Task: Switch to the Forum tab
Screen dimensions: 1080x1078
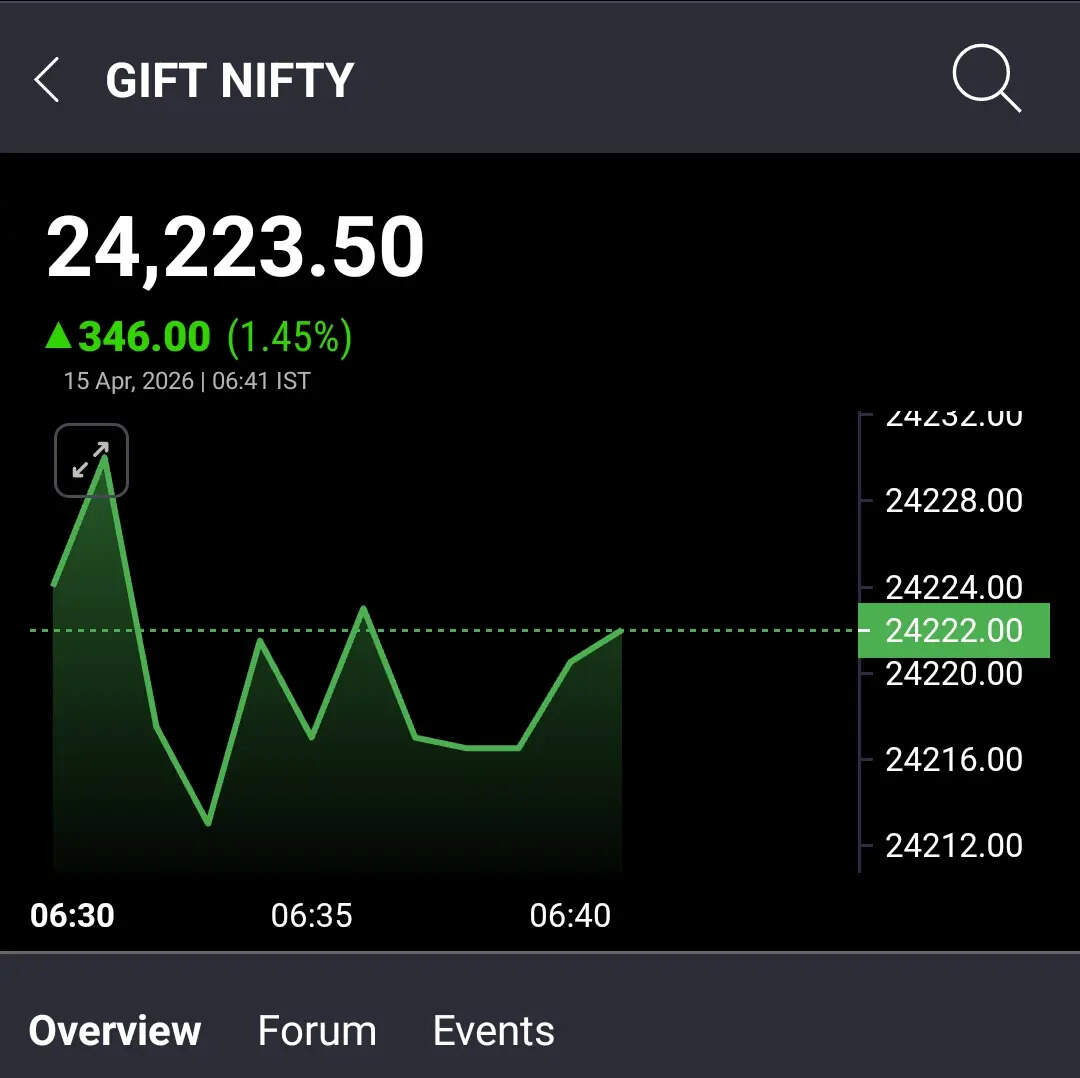Action: click(317, 1031)
